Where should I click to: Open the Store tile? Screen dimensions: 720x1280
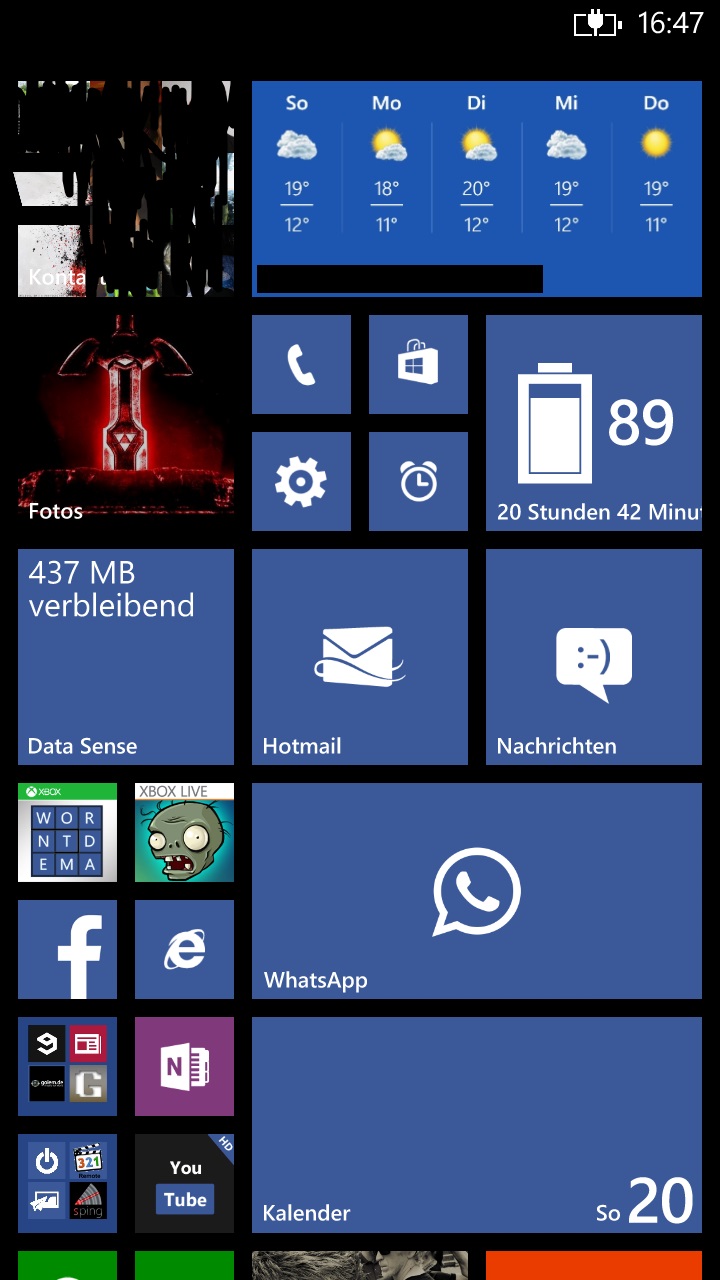[x=418, y=364]
